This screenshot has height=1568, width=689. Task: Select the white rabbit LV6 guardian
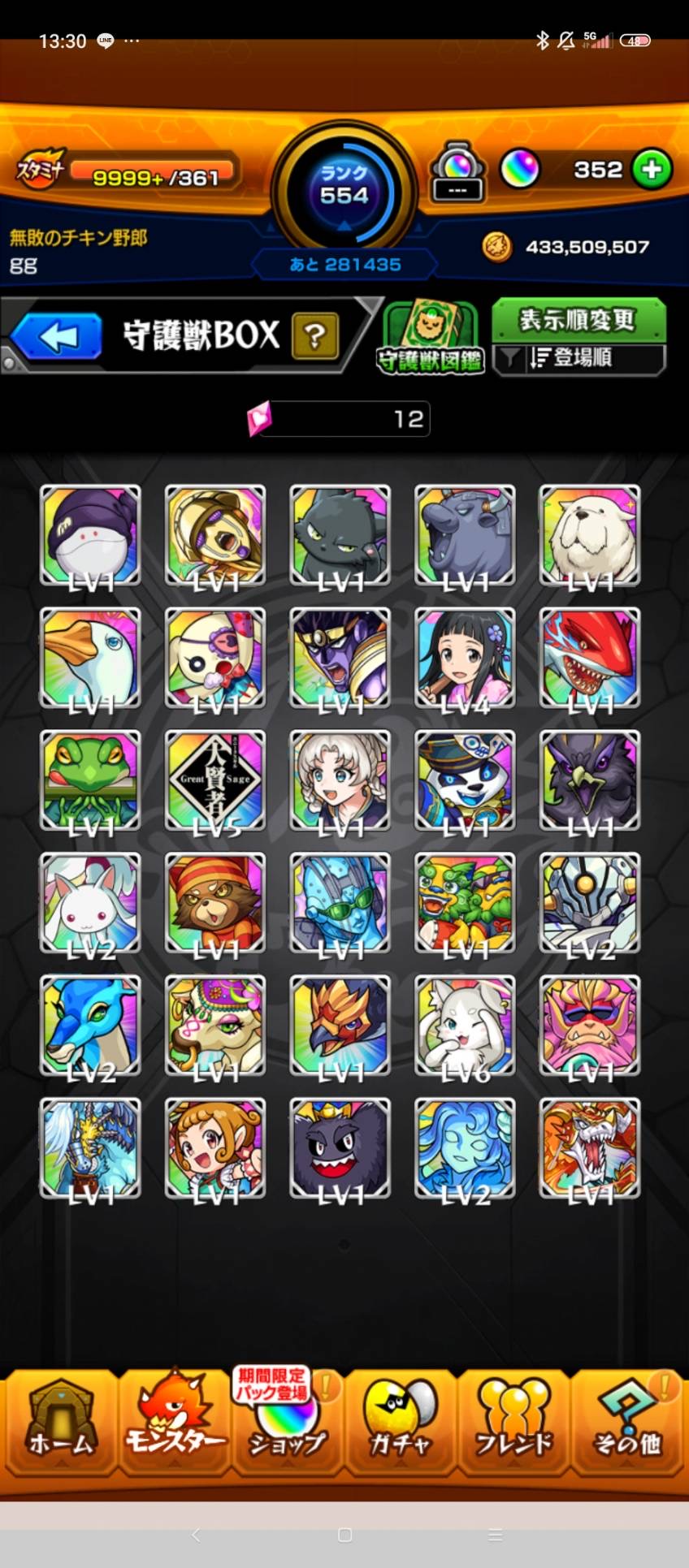click(465, 1026)
